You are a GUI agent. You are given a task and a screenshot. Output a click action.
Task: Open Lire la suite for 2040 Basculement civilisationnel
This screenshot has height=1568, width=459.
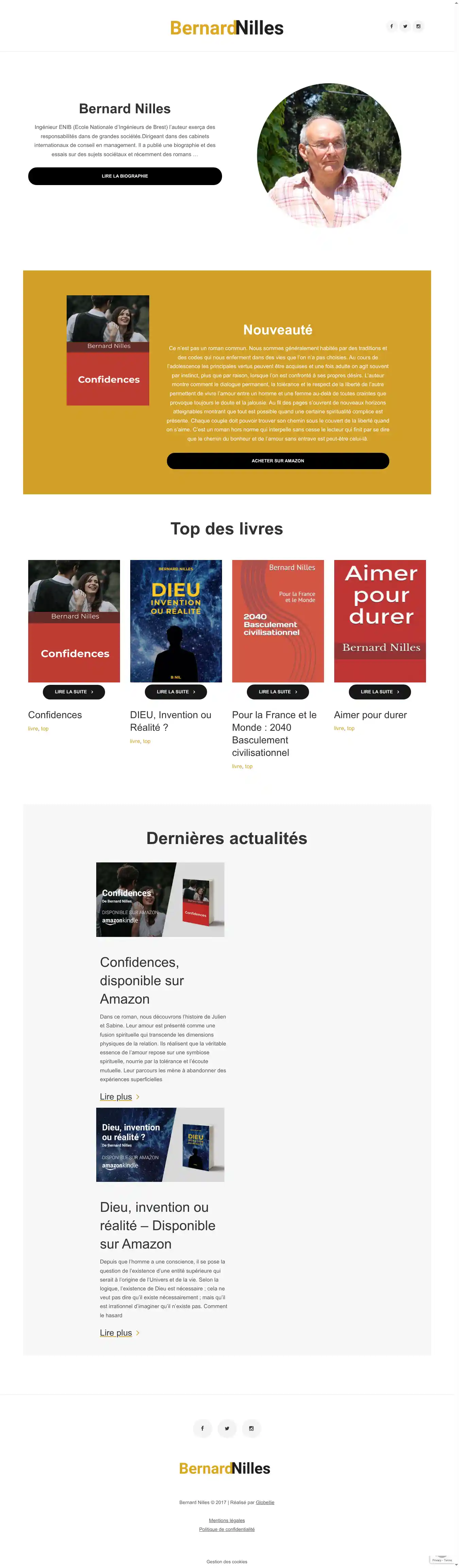(278, 692)
